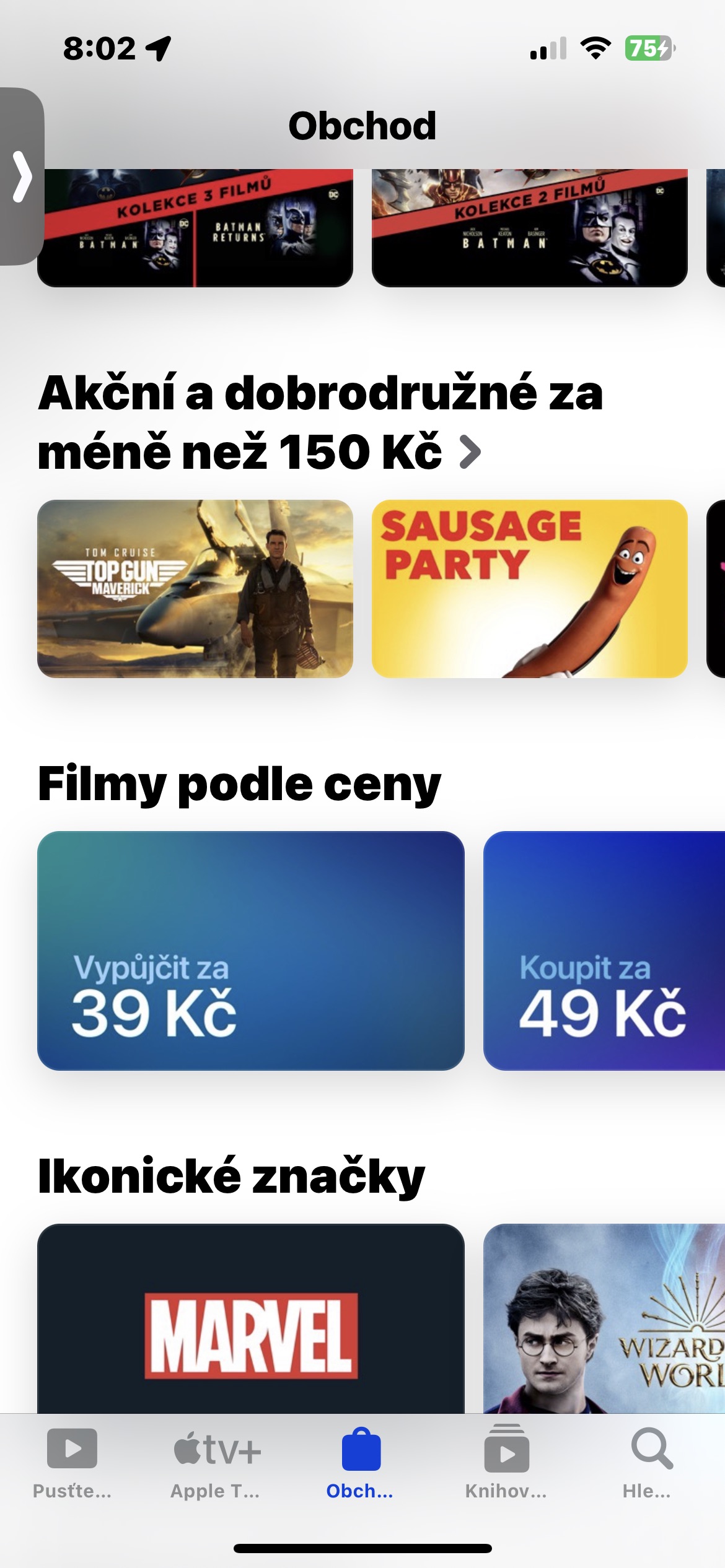The image size is (725, 1568).
Task: Open the Batman 2-film collection card
Action: tap(529, 228)
